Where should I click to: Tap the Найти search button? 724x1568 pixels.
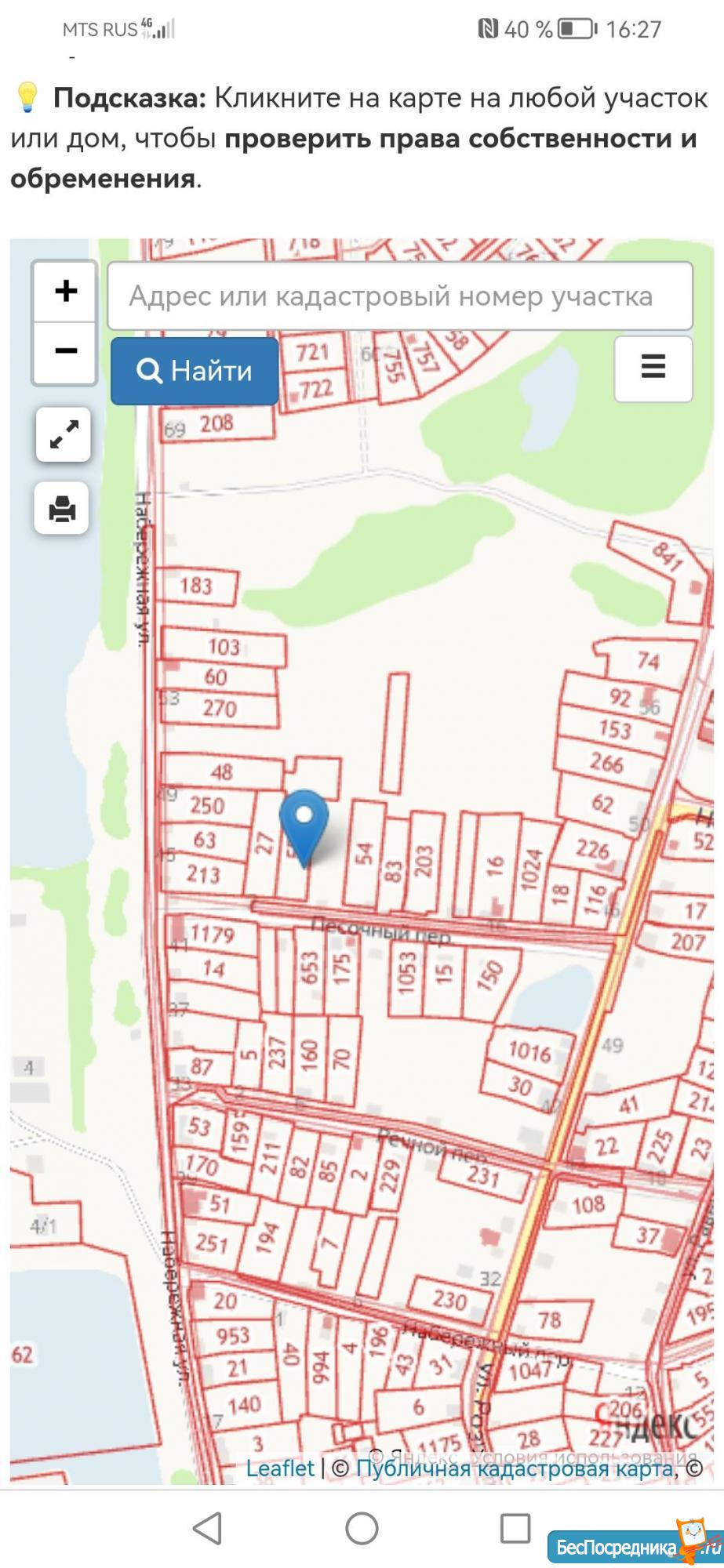tap(195, 371)
